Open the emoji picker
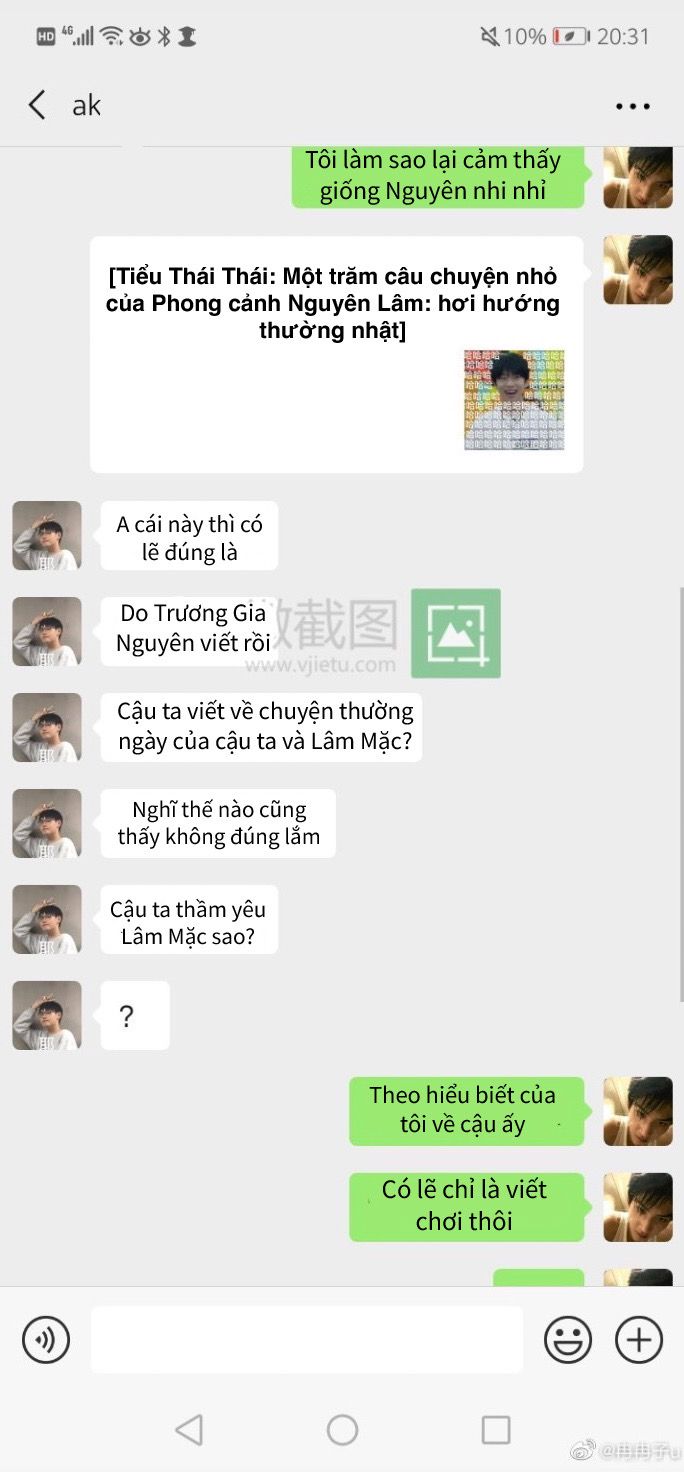 (x=567, y=1340)
